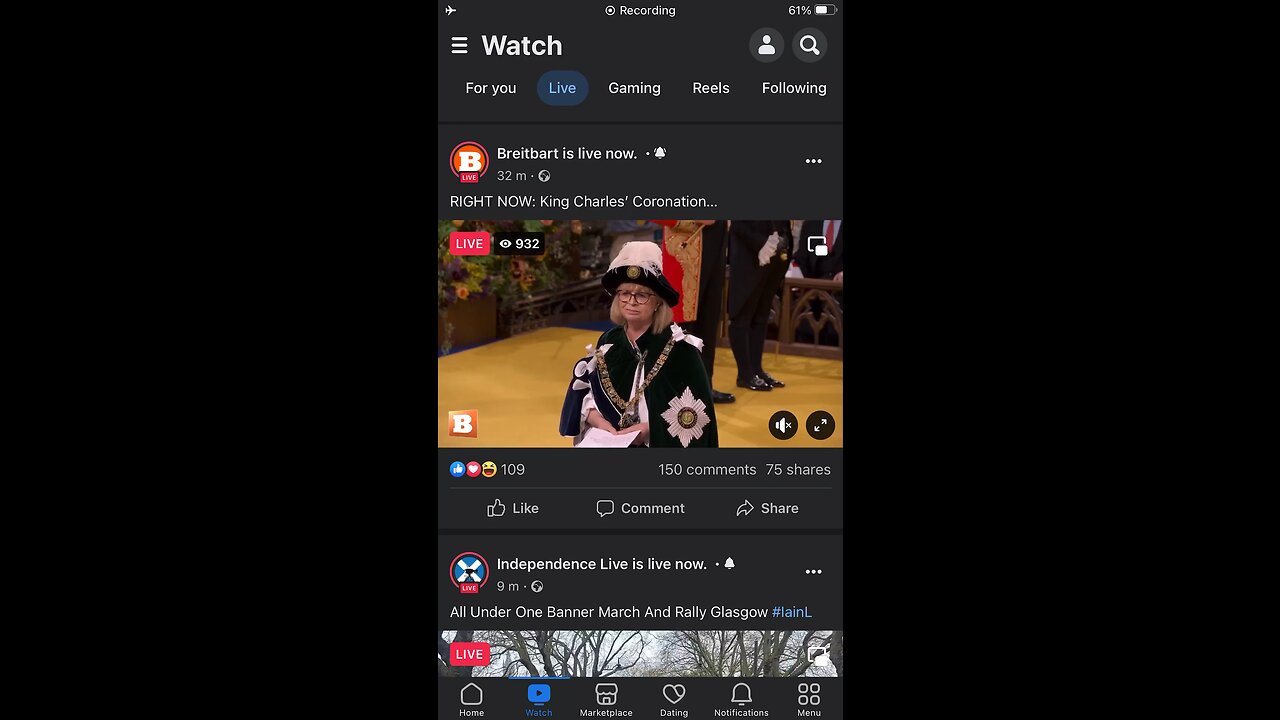1280x720 pixels.
Task: Switch to the Gaming tab
Action: point(634,88)
